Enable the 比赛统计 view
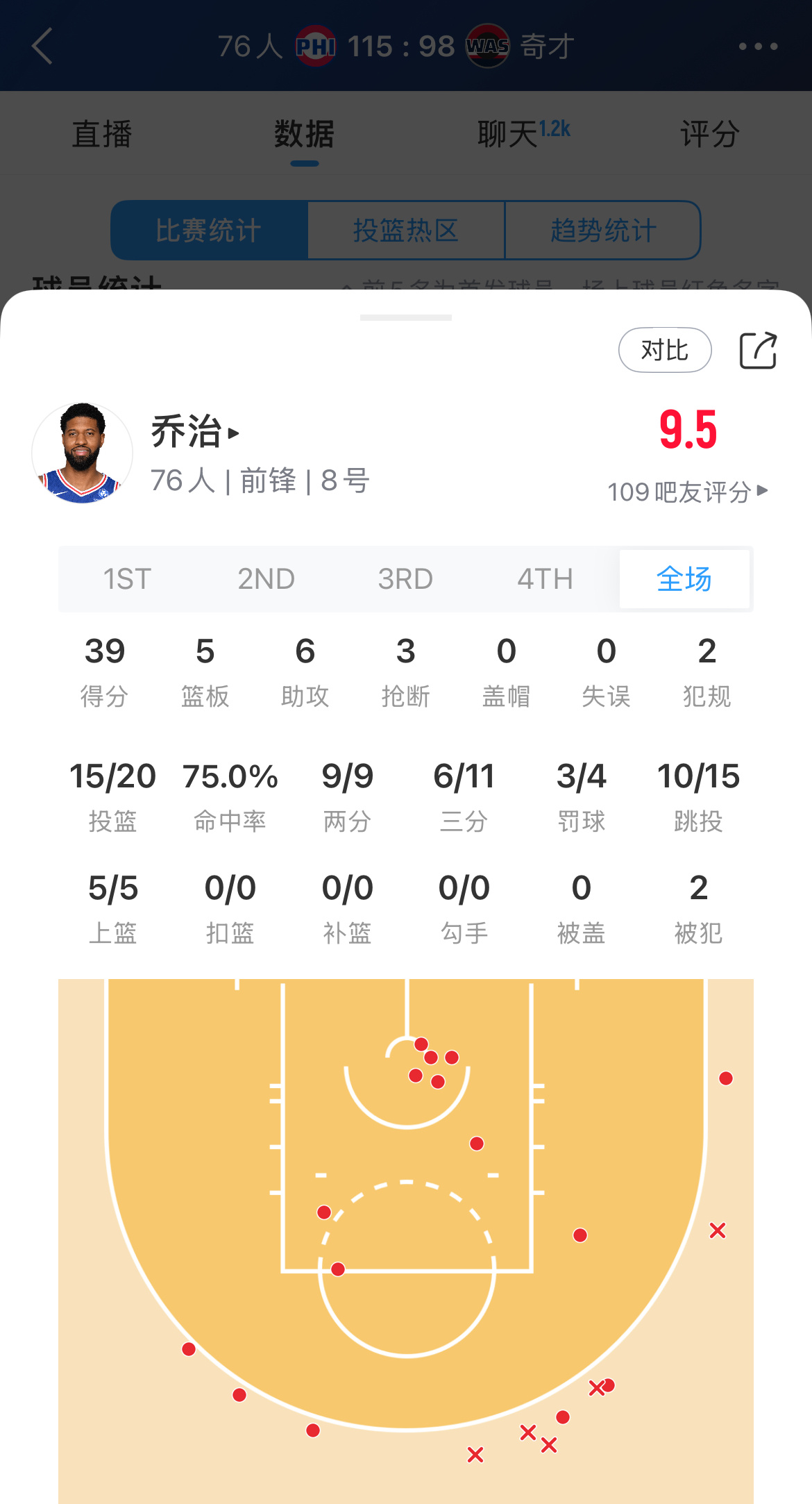Viewport: 812px width, 1504px height. (x=208, y=231)
